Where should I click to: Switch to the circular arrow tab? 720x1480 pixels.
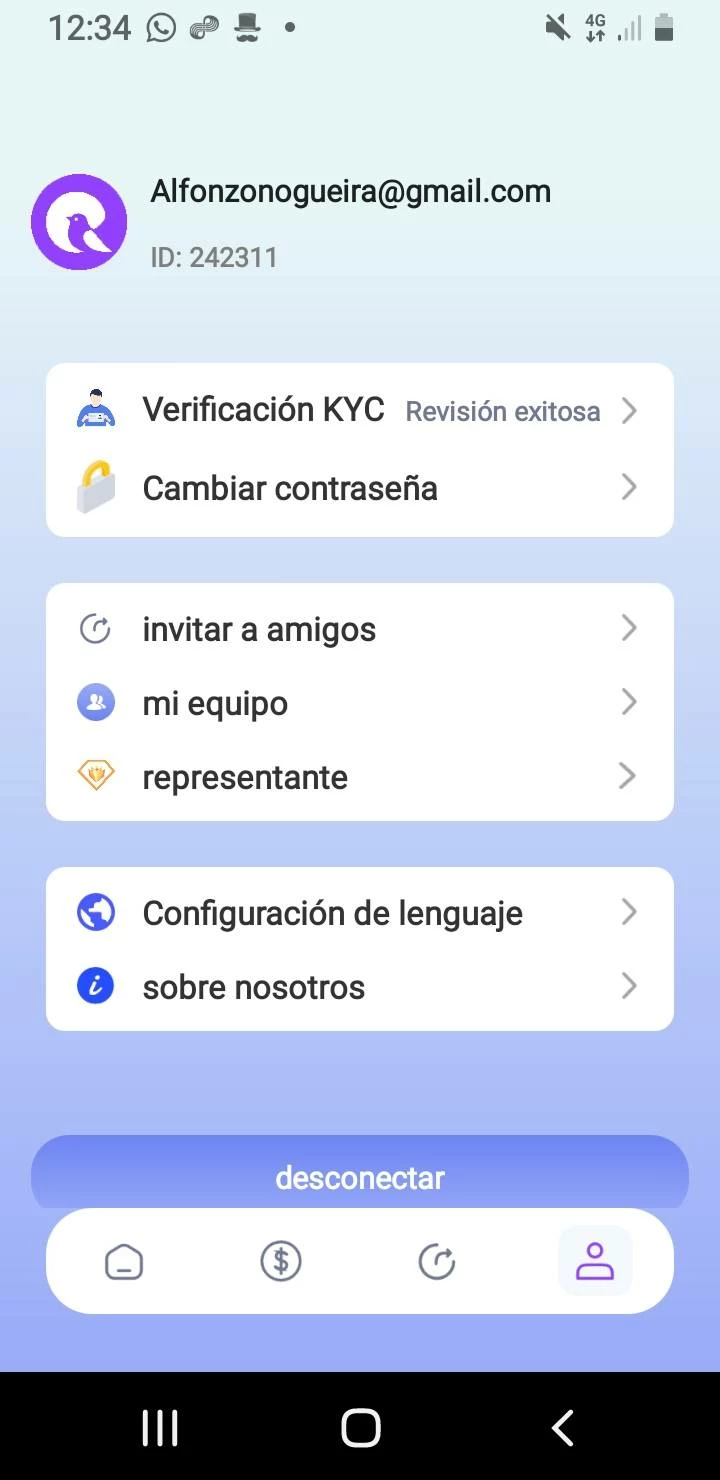click(x=437, y=1262)
